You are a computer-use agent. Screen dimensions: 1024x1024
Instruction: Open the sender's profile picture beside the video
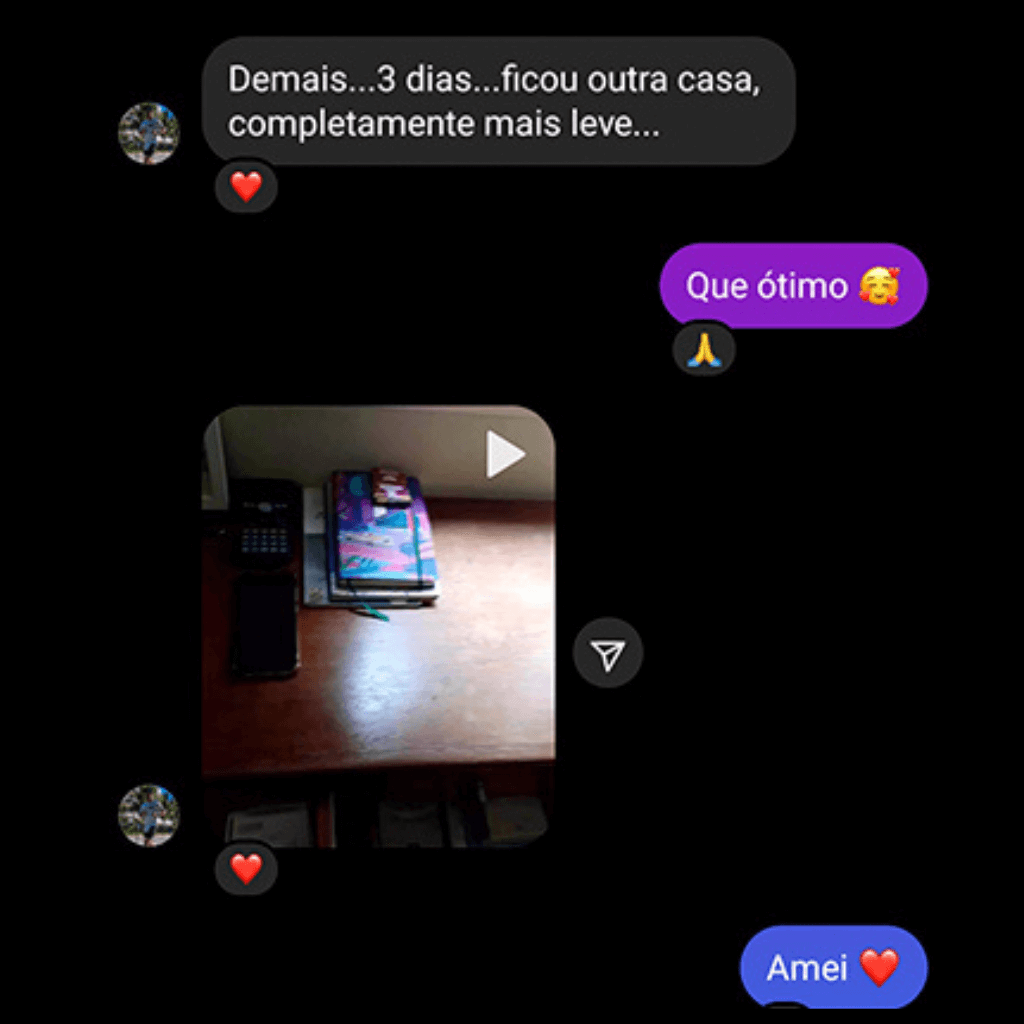149,815
